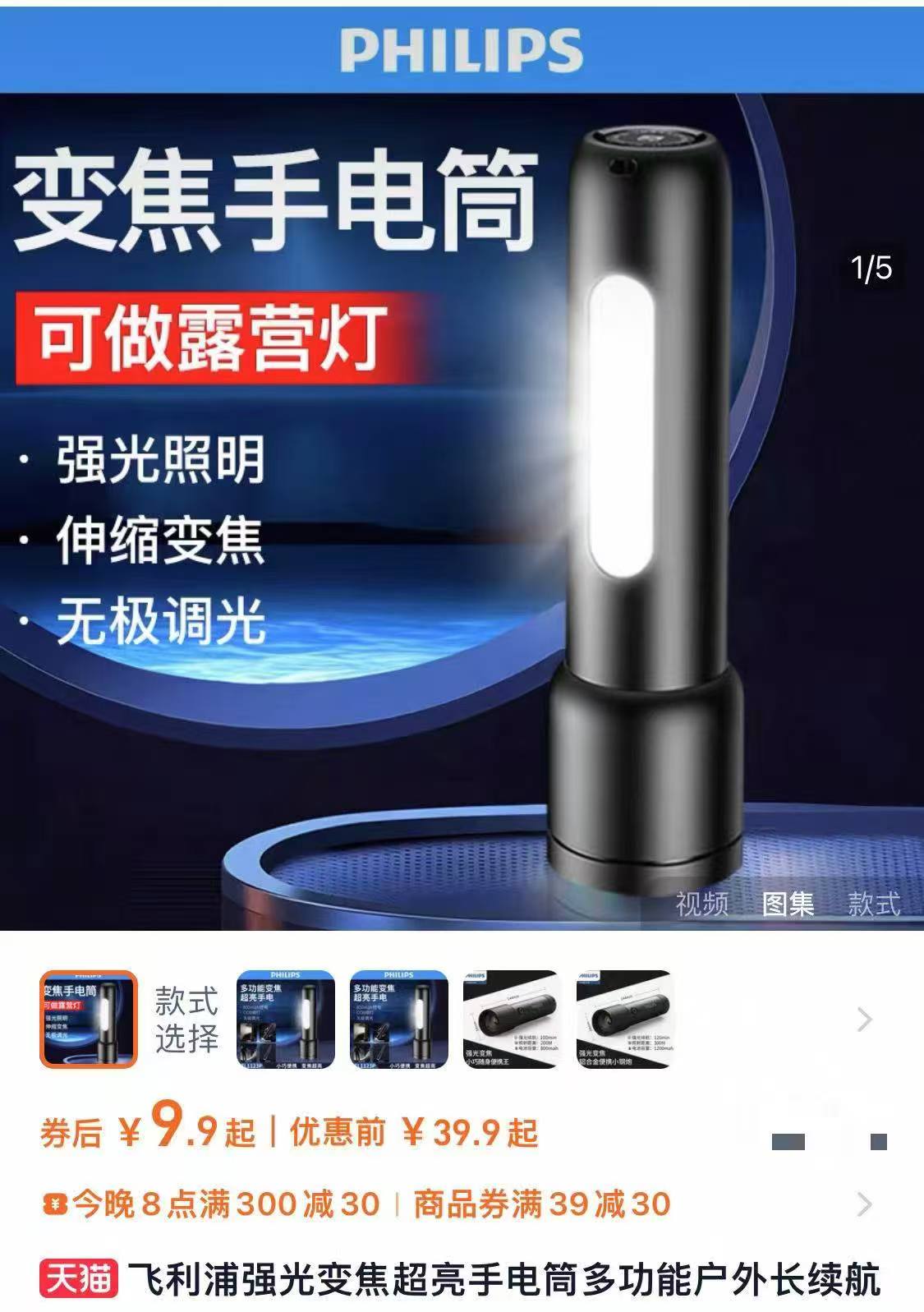Choose the 小巧随身便携王 style thumbnail
This screenshot has width=924, height=1312.
click(511, 1020)
